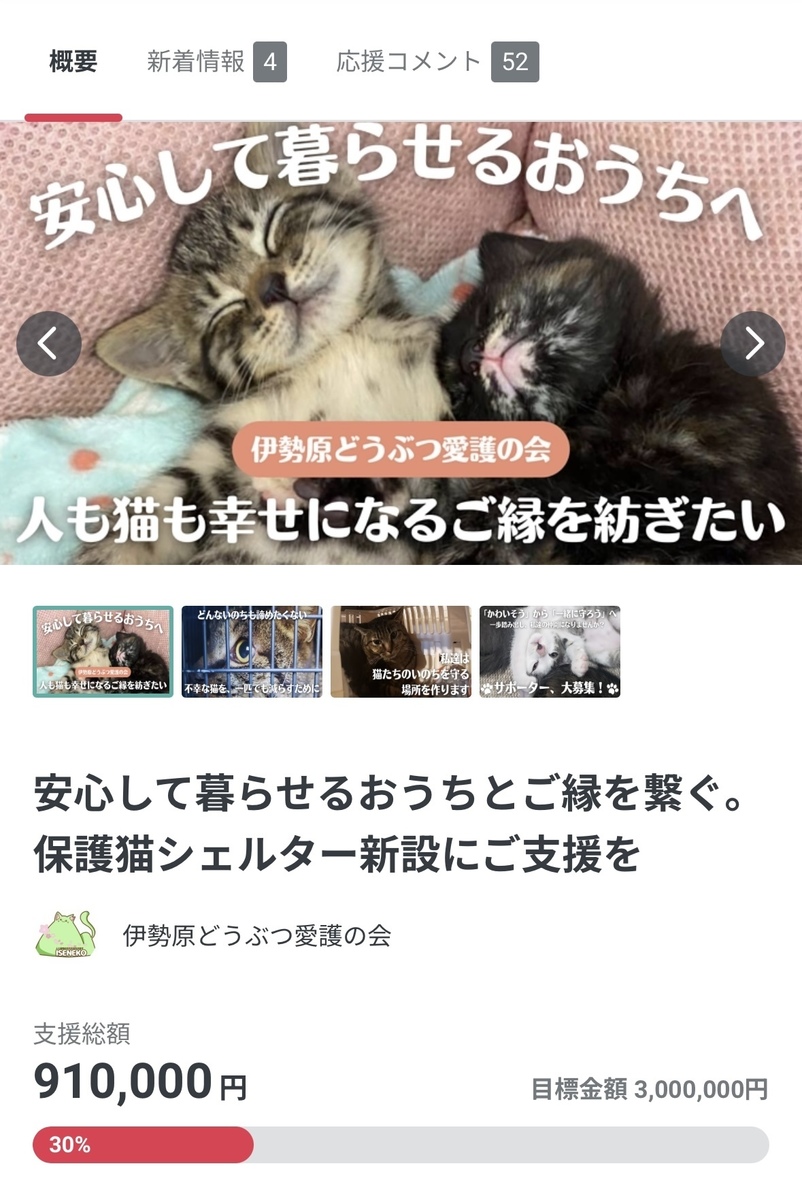Show the previous banner image
This screenshot has height=1200, width=802.
click(x=49, y=343)
